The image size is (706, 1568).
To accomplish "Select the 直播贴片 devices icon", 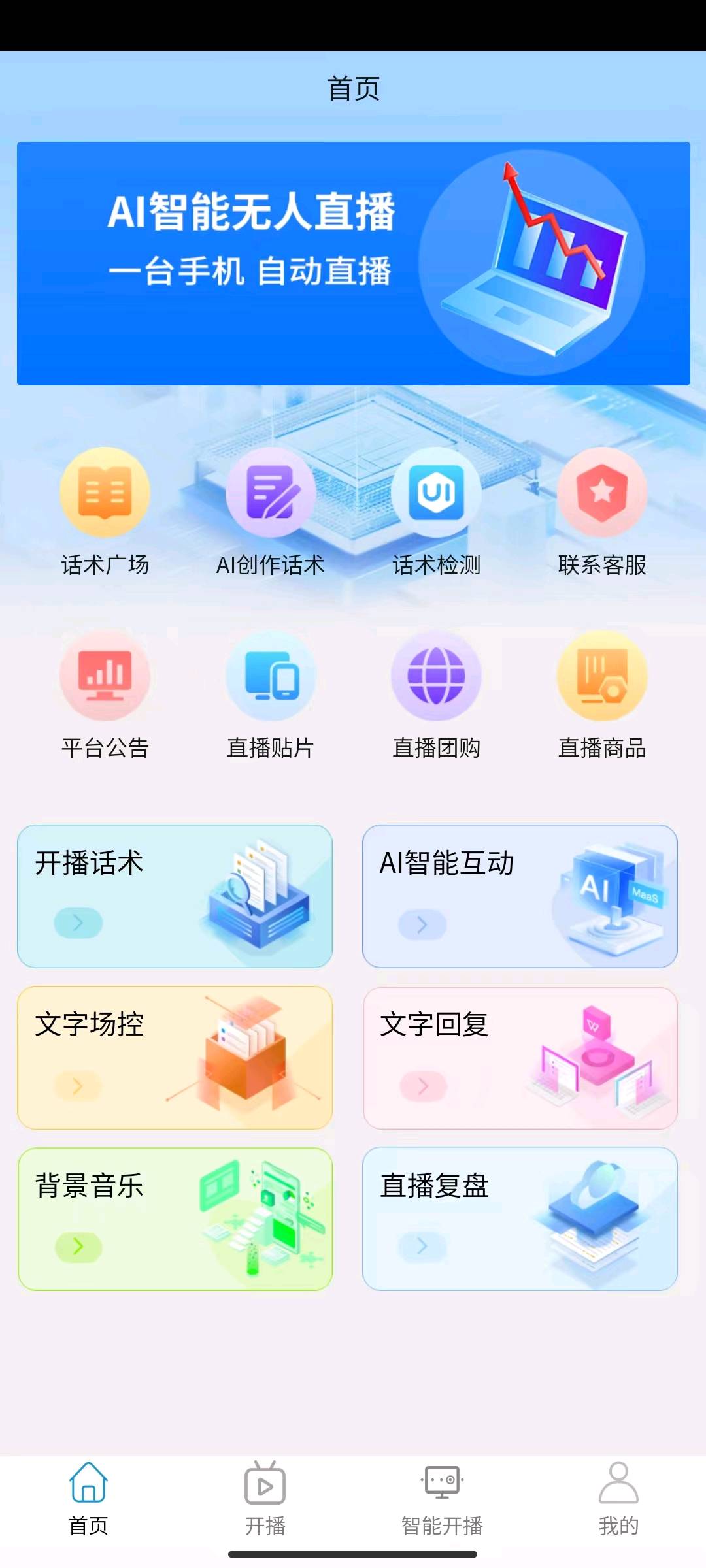I will point(270,678).
